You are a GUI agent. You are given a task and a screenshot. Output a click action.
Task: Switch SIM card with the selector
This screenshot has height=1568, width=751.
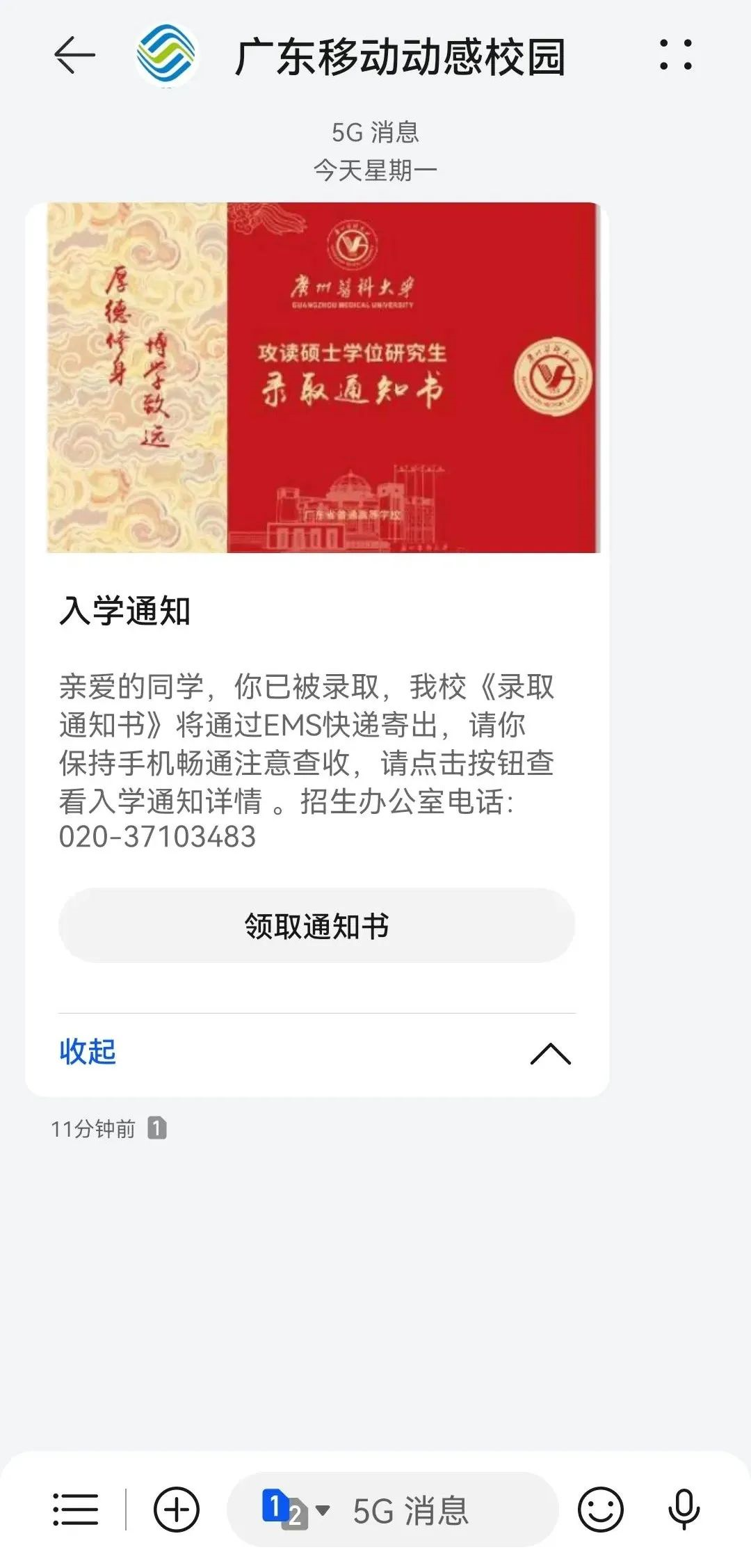(295, 1510)
